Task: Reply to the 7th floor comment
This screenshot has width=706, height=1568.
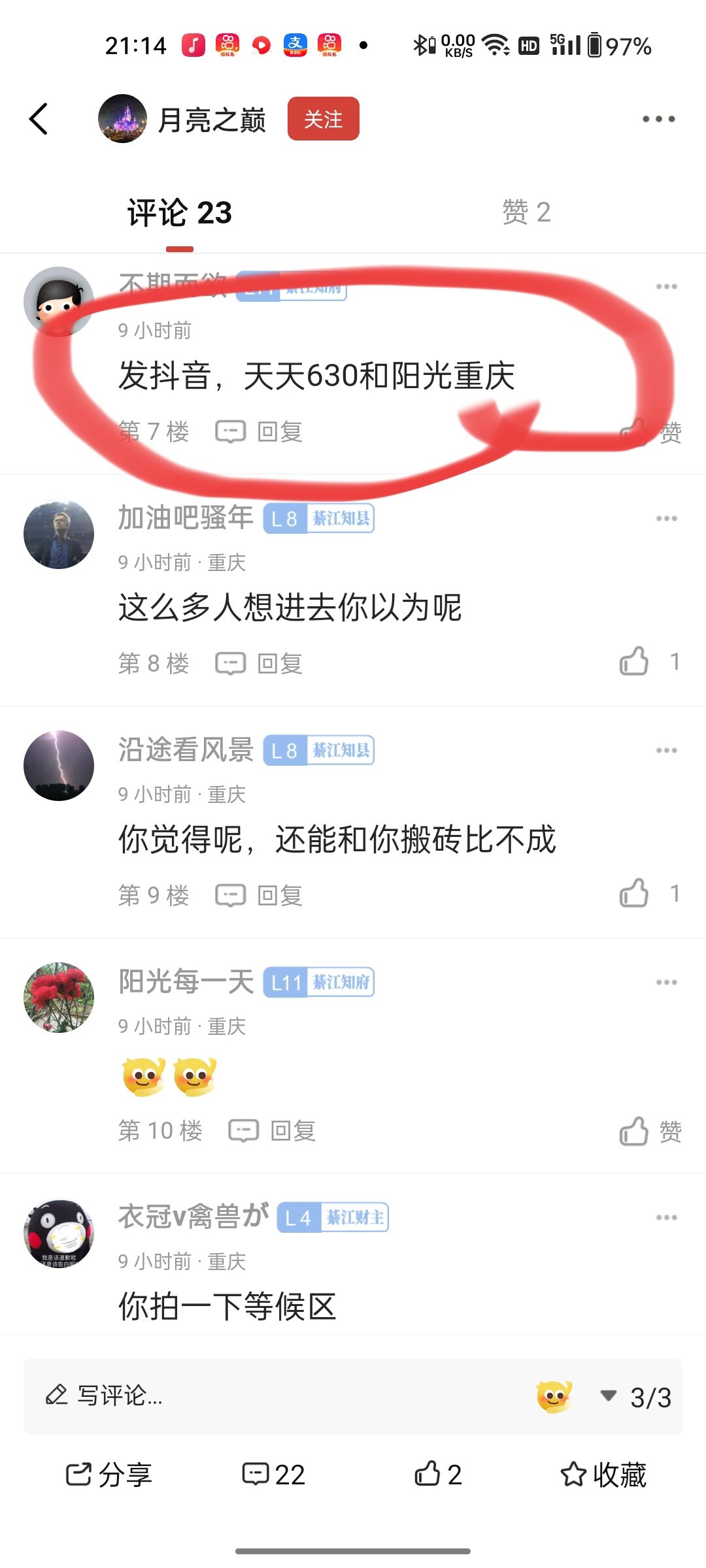Action: [x=260, y=432]
